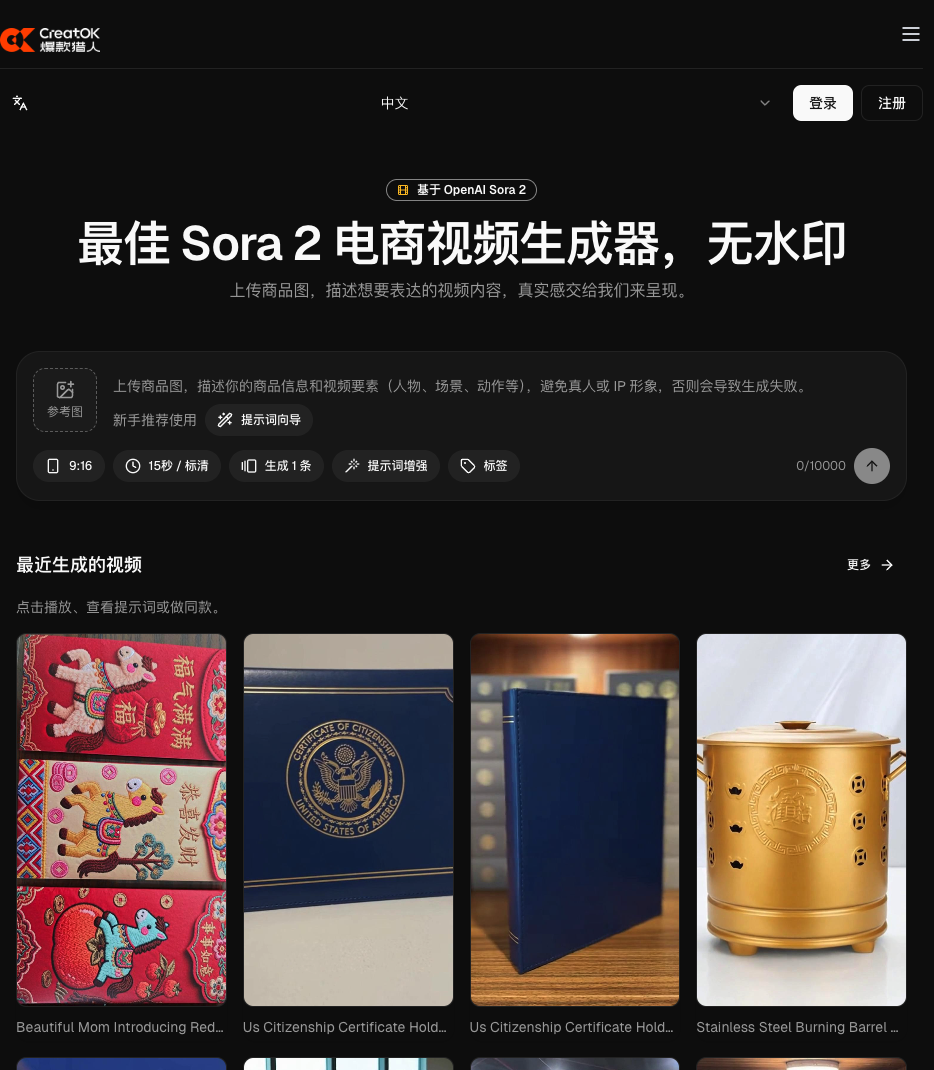The height and width of the screenshot is (1070, 934).
Task: Enable 提示词增强 prompt enhancement
Action: tap(386, 466)
